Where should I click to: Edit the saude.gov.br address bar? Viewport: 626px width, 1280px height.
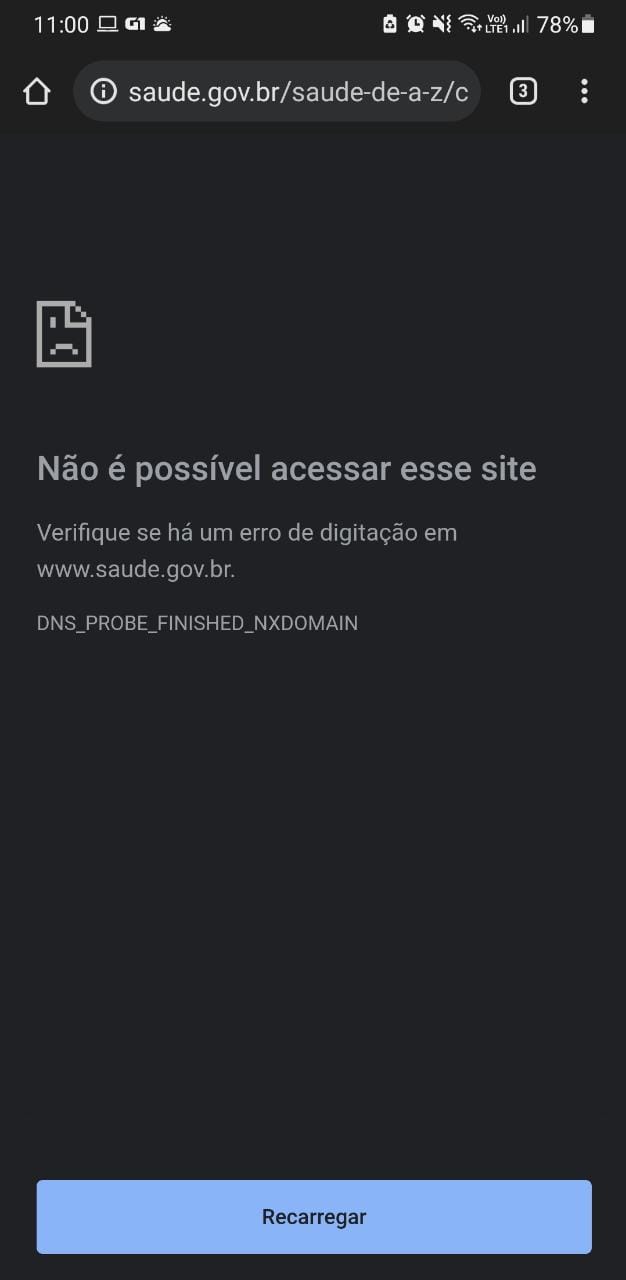point(277,92)
